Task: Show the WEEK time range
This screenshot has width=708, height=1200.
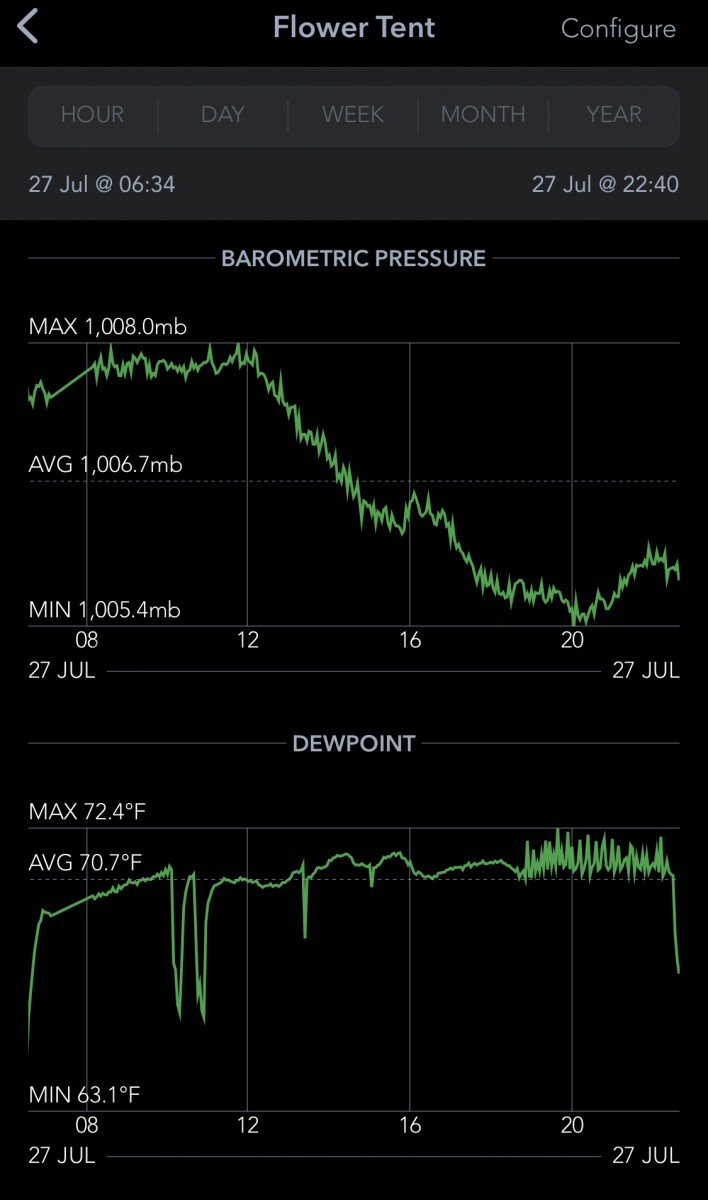Action: coord(353,115)
